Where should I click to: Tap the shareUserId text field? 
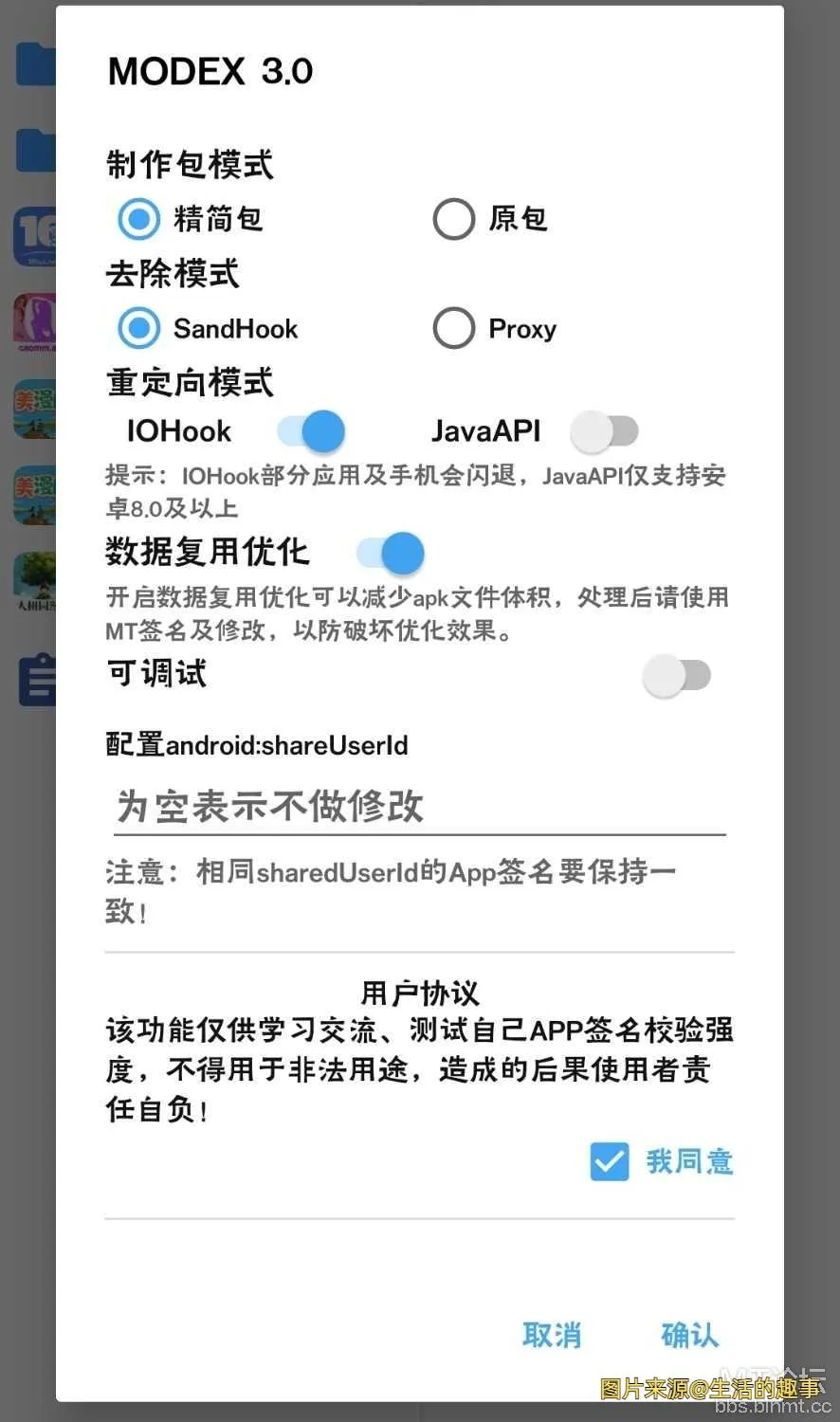point(419,807)
